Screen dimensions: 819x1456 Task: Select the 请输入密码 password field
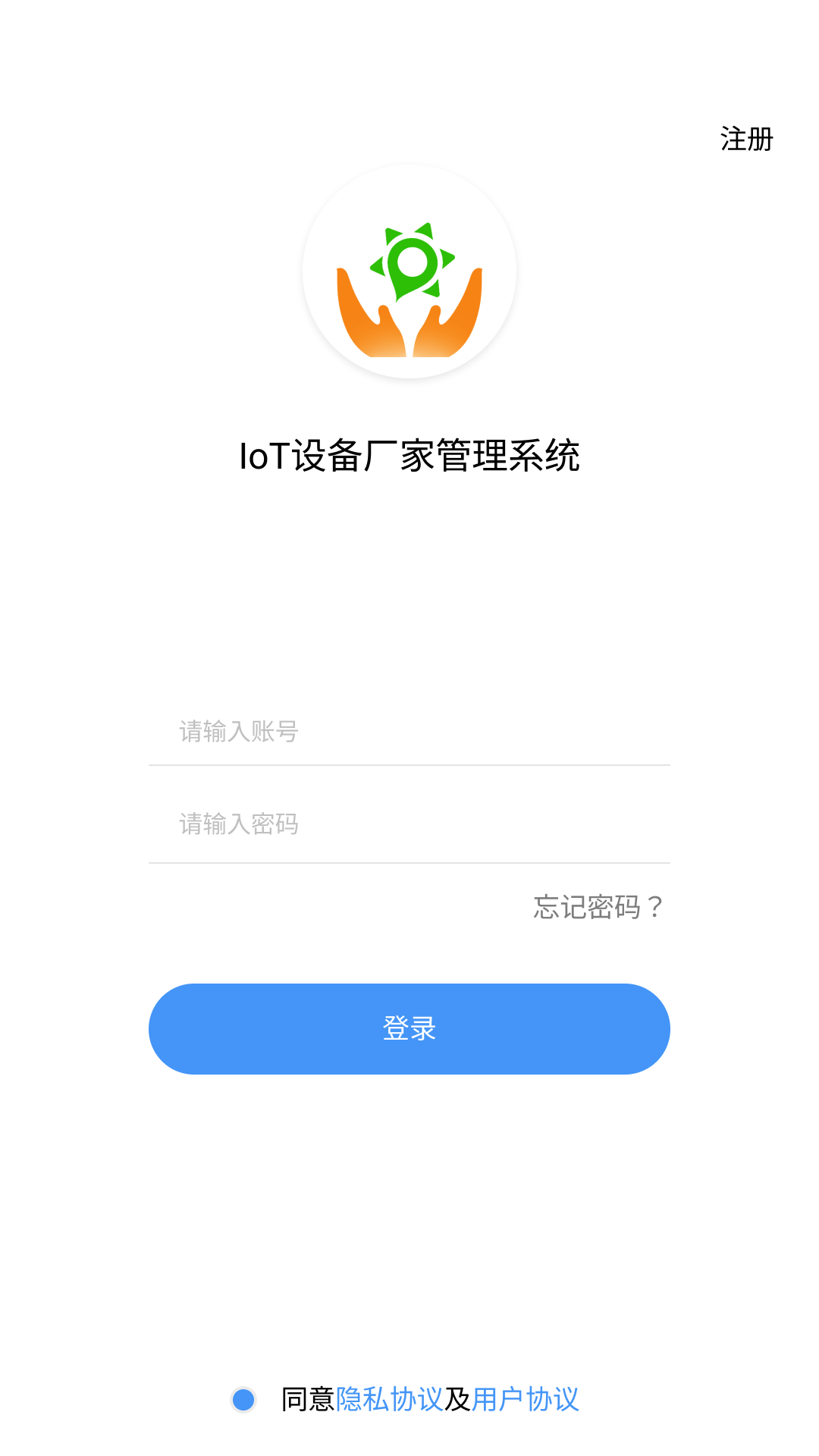coord(409,825)
